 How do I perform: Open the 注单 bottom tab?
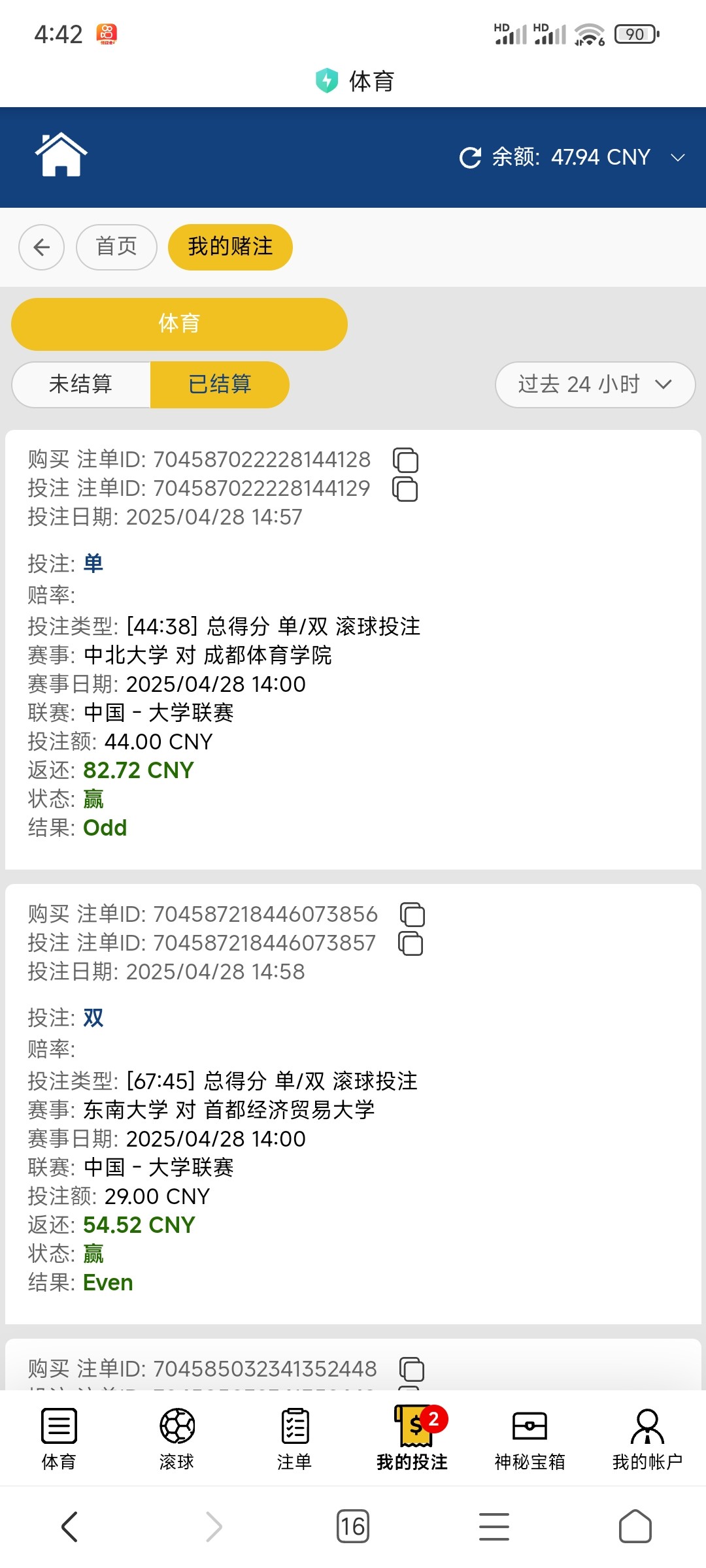point(294,1439)
